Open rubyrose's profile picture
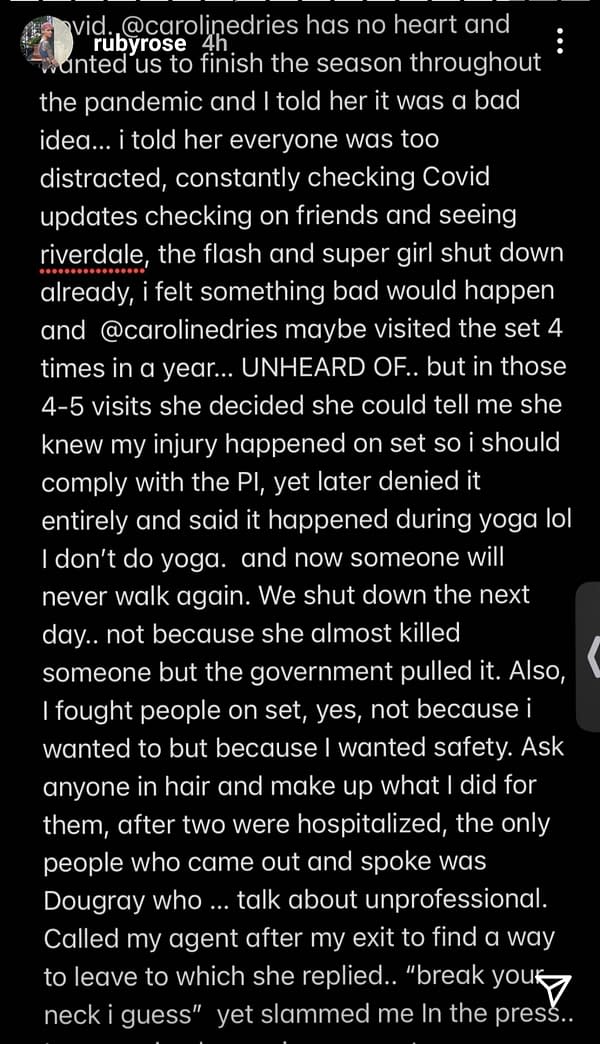 47,41
